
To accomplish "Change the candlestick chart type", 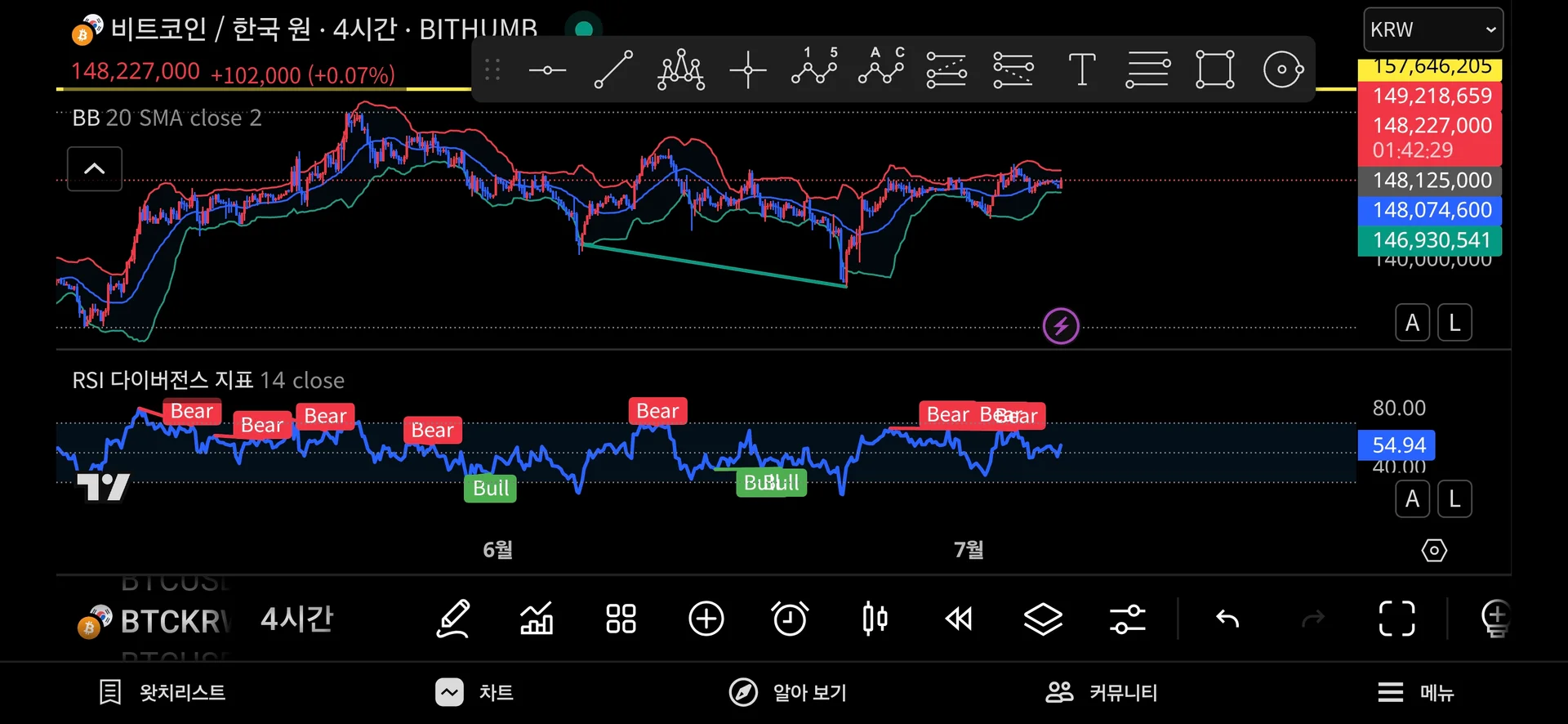I will pyautogui.click(x=875, y=619).
